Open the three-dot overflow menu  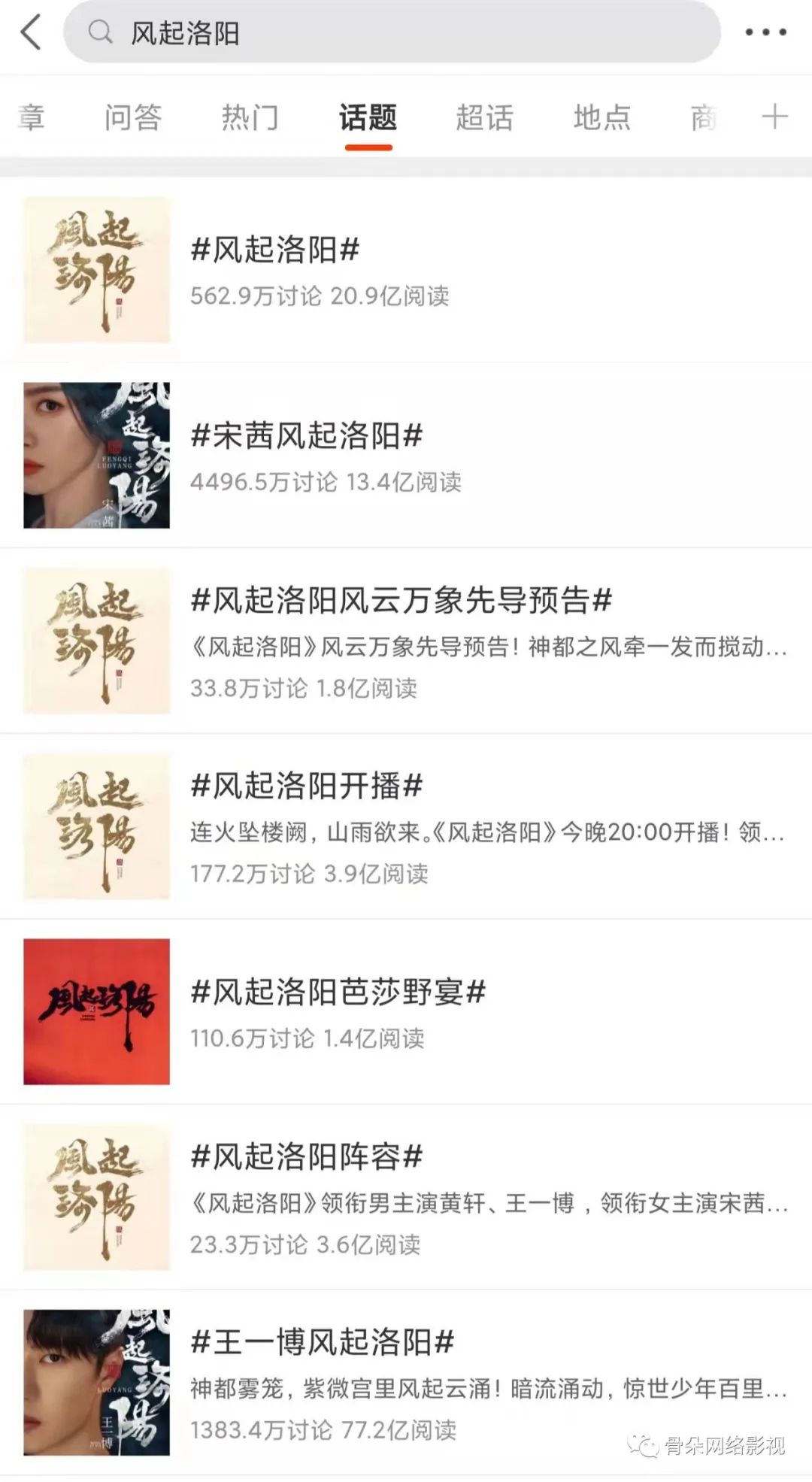[x=765, y=32]
